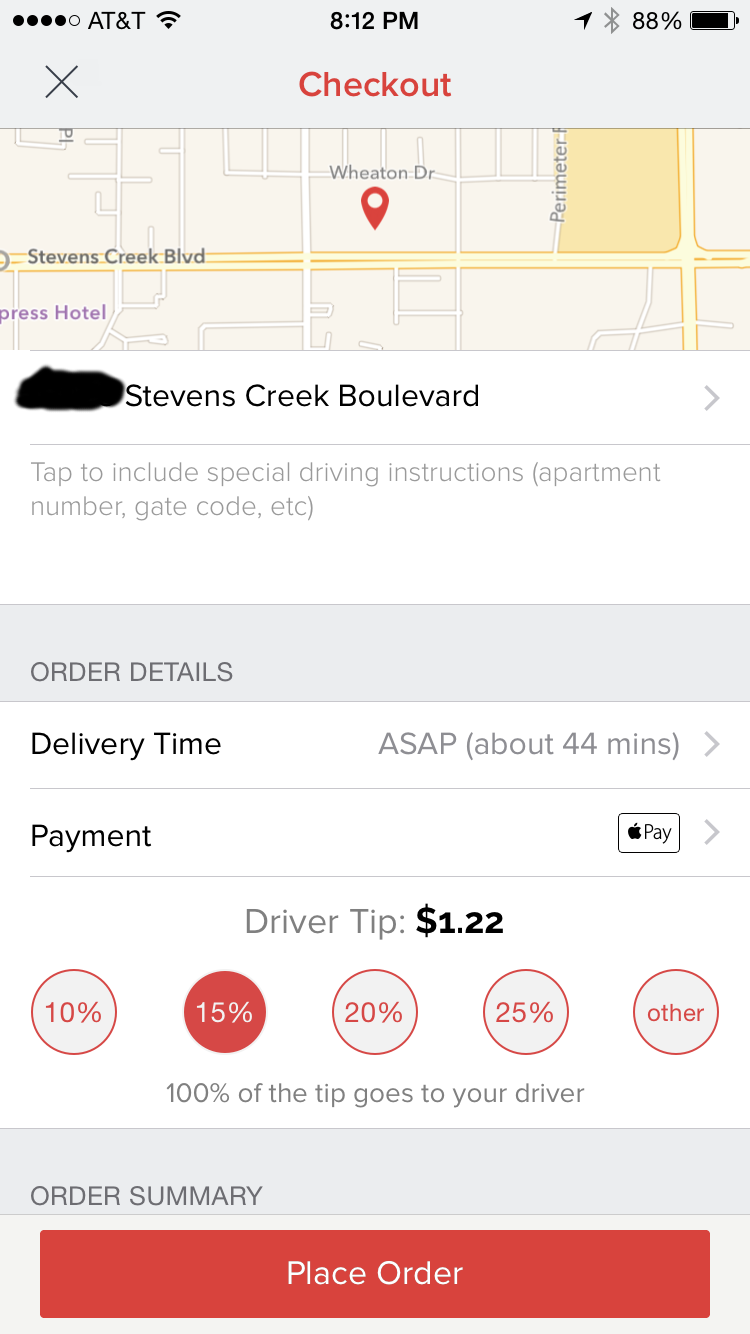This screenshot has height=1334, width=750.
Task: Enter a custom tip with other
Action: coord(676,1013)
